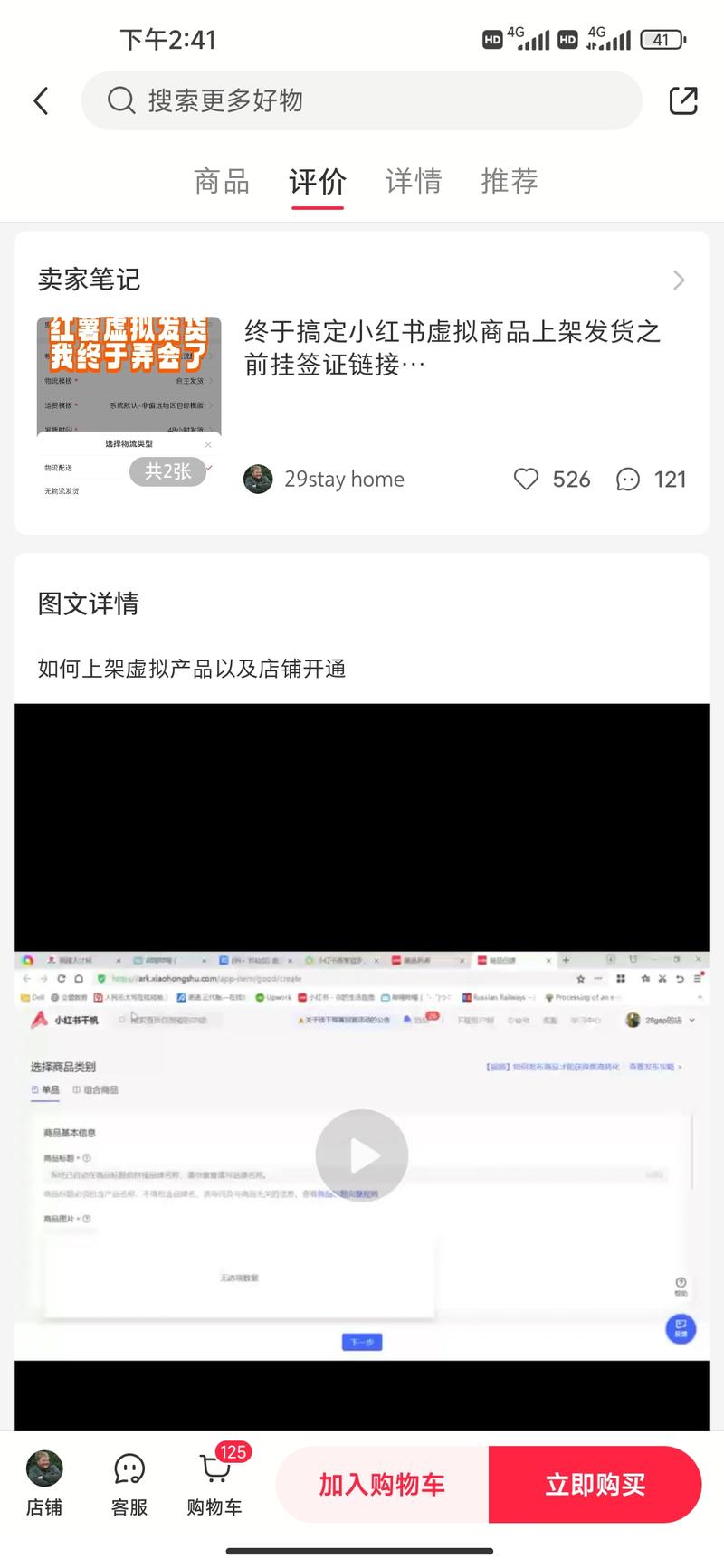Open the note's 121 comments
Image resolution: width=724 pixels, height=1568 pixels.
(628, 479)
